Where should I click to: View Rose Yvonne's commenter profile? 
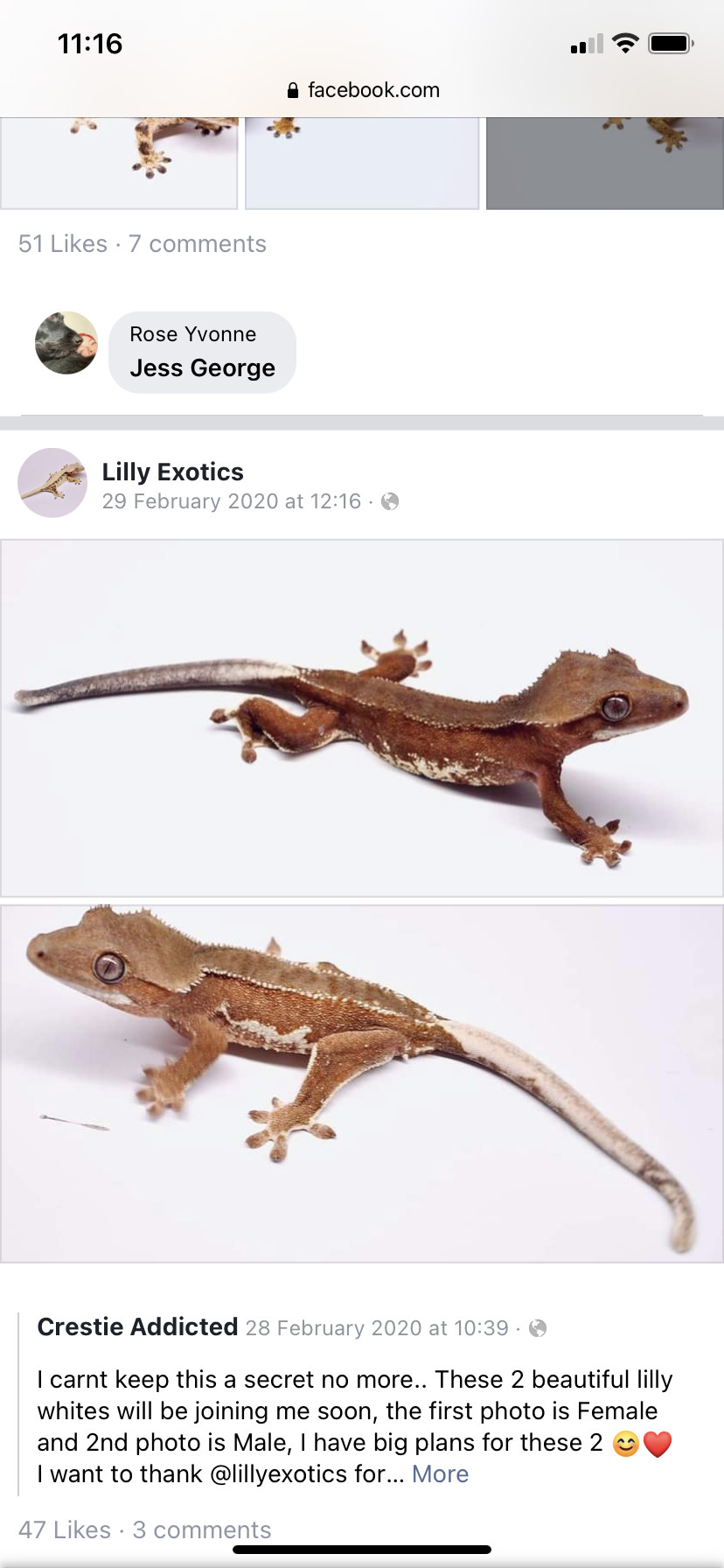pyautogui.click(x=192, y=334)
